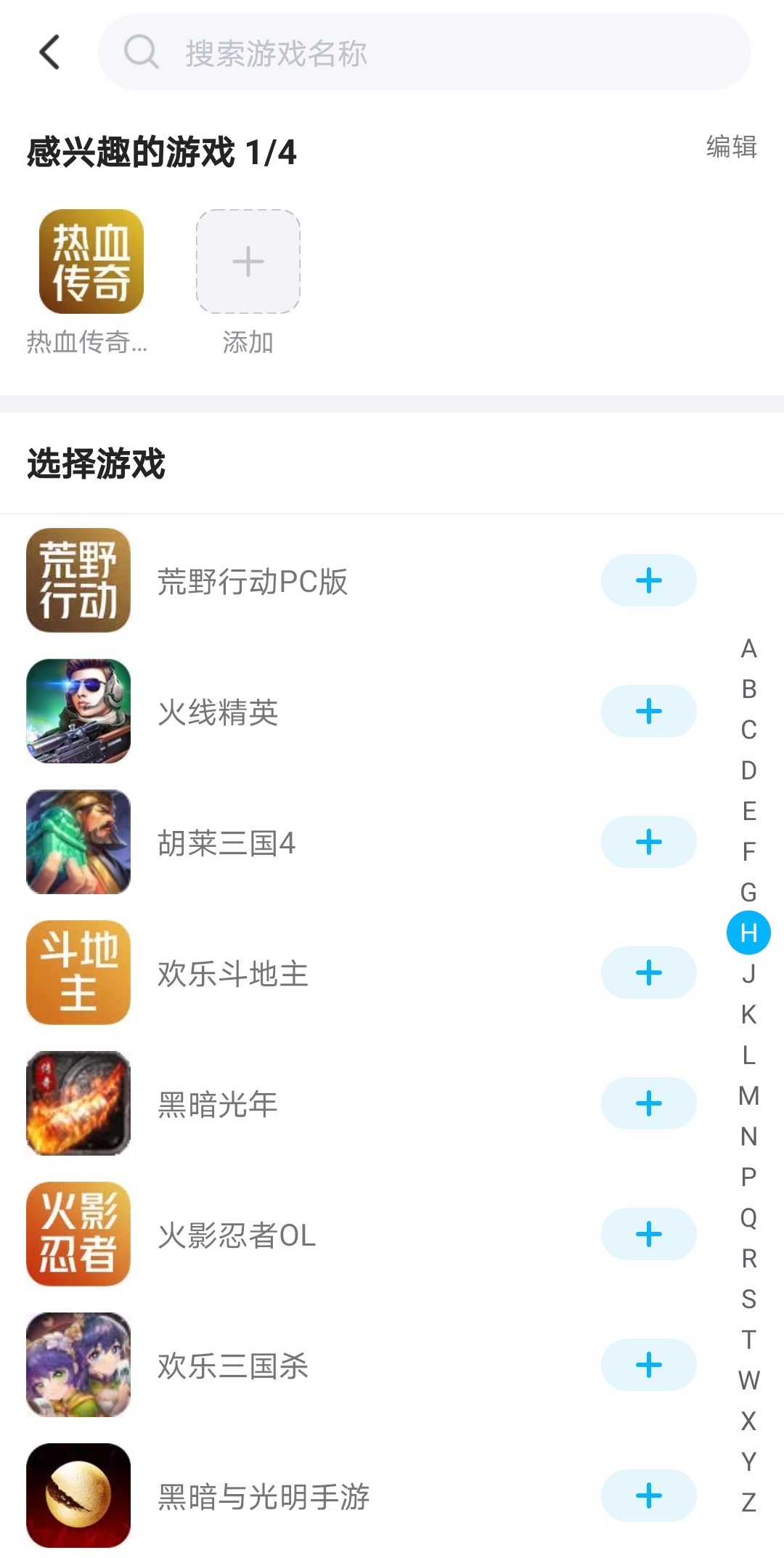The width and height of the screenshot is (784, 1558).
Task: Add 荒野行动PC版 to interested games
Action: coord(648,580)
